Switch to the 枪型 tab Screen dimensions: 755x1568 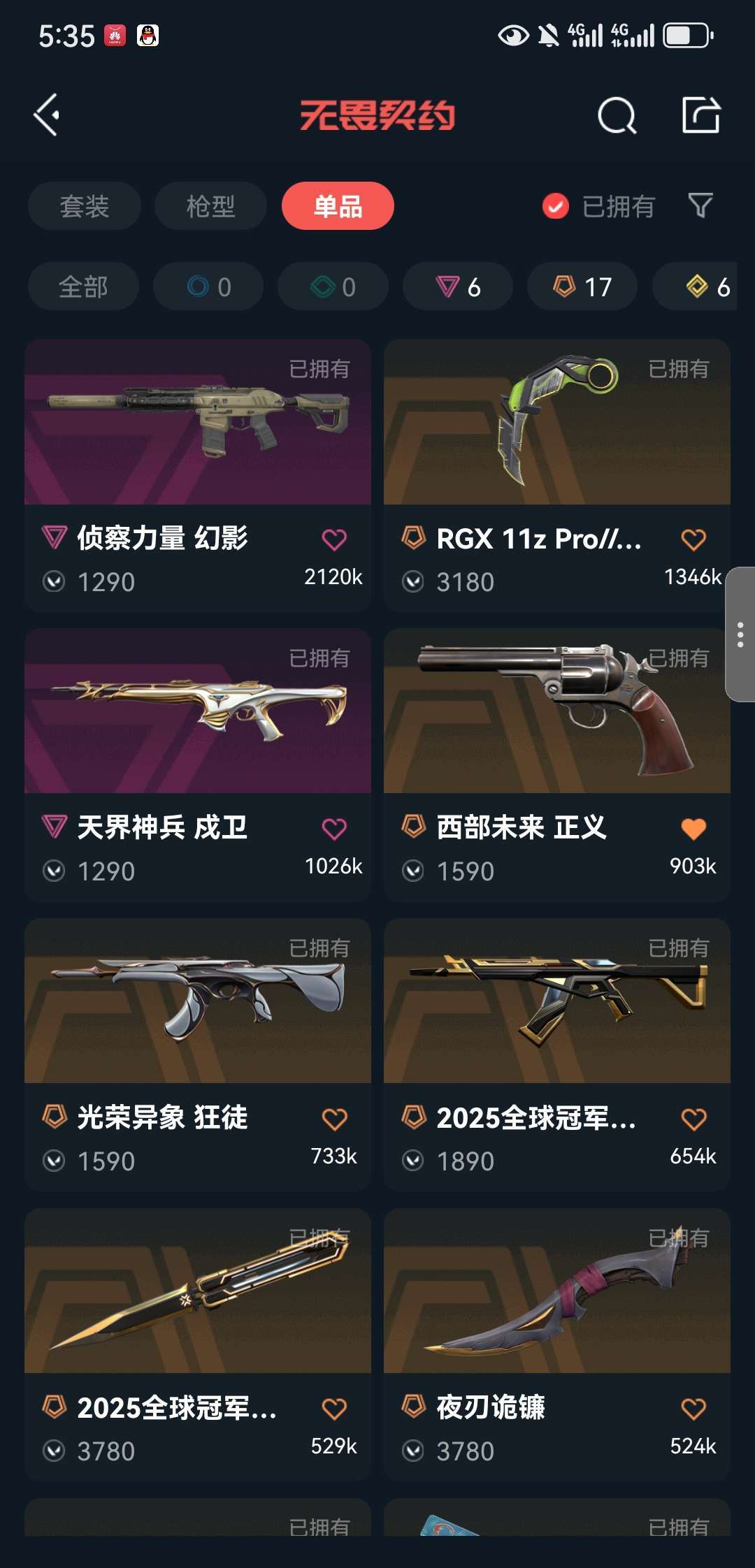tap(210, 206)
